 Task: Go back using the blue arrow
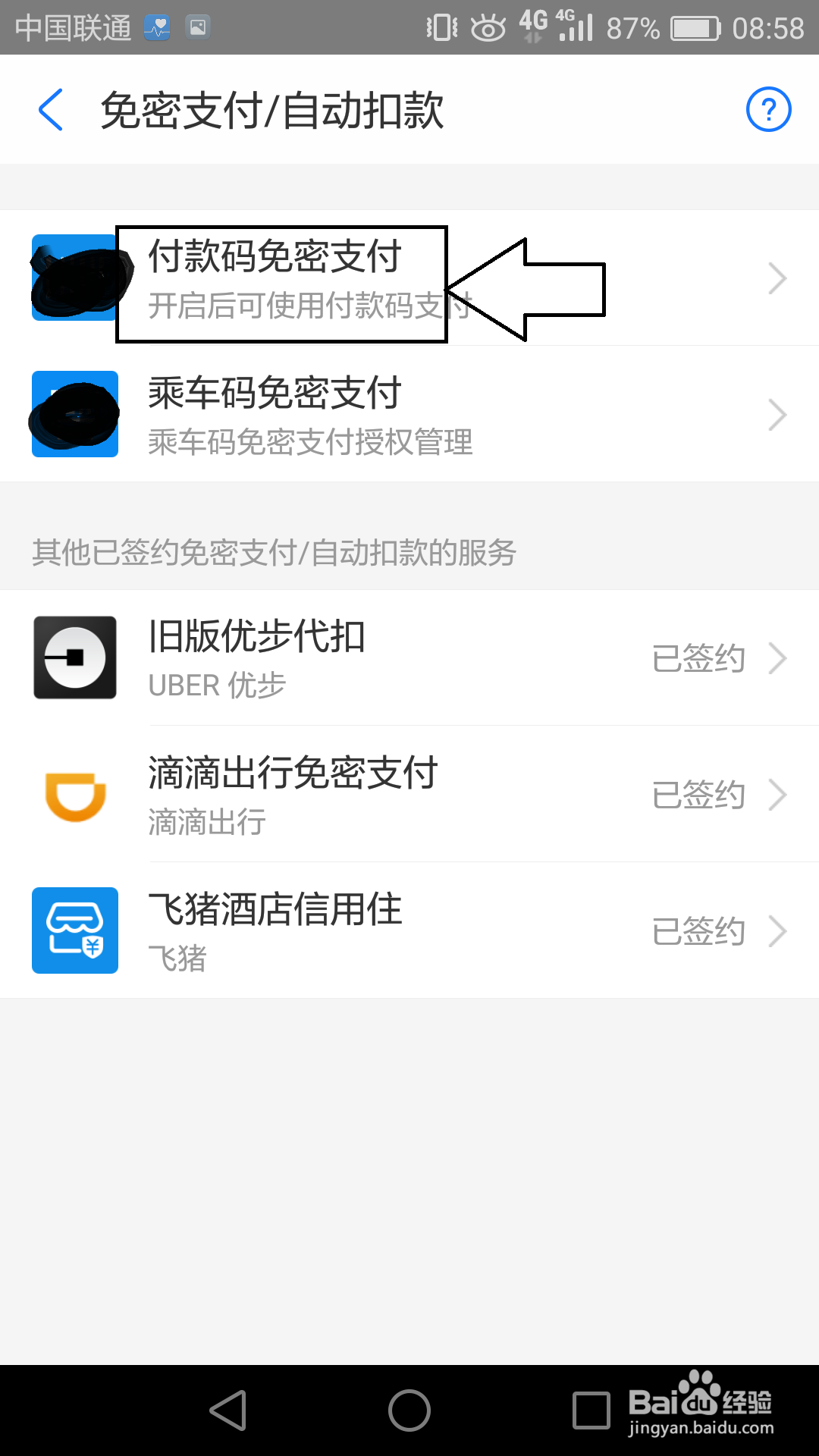[51, 110]
